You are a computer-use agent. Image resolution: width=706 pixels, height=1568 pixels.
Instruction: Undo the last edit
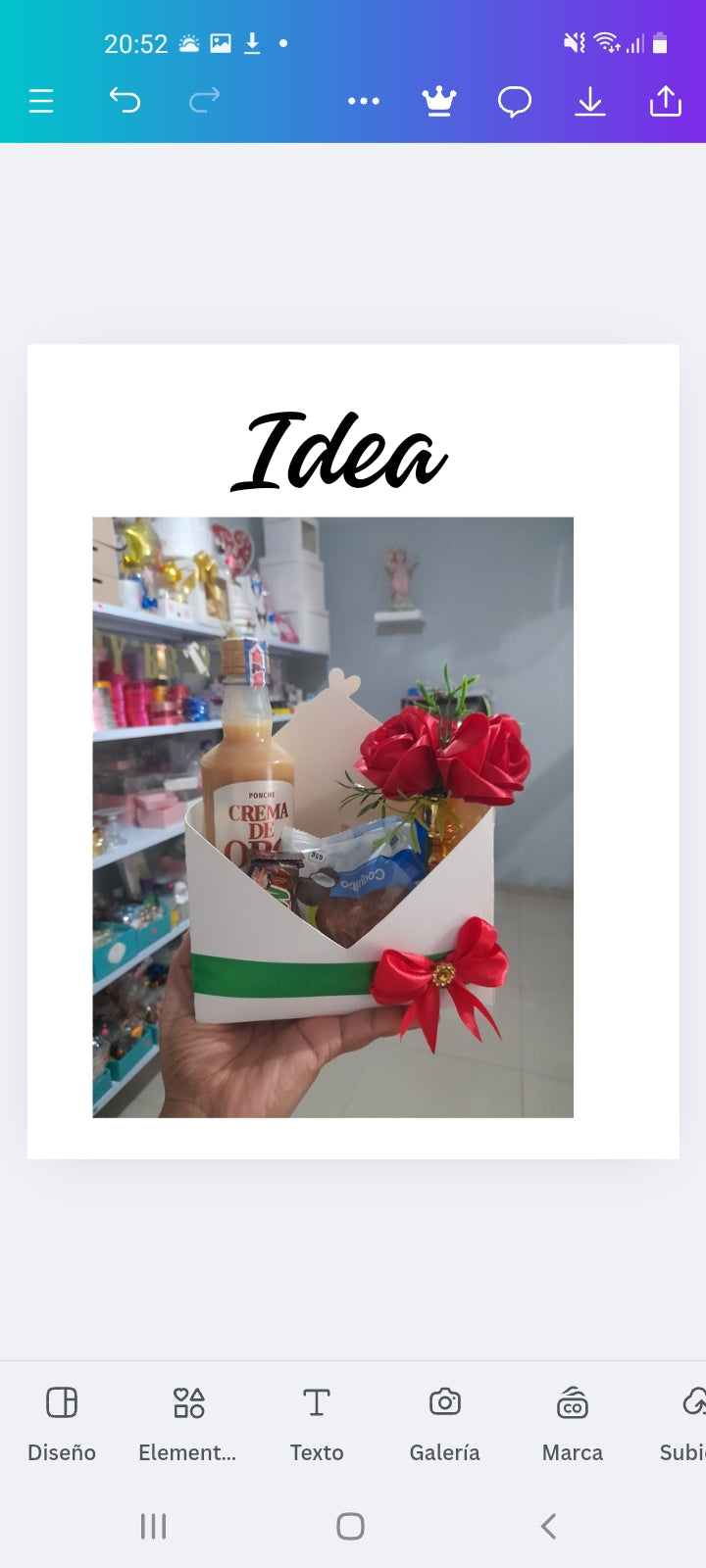[125, 100]
